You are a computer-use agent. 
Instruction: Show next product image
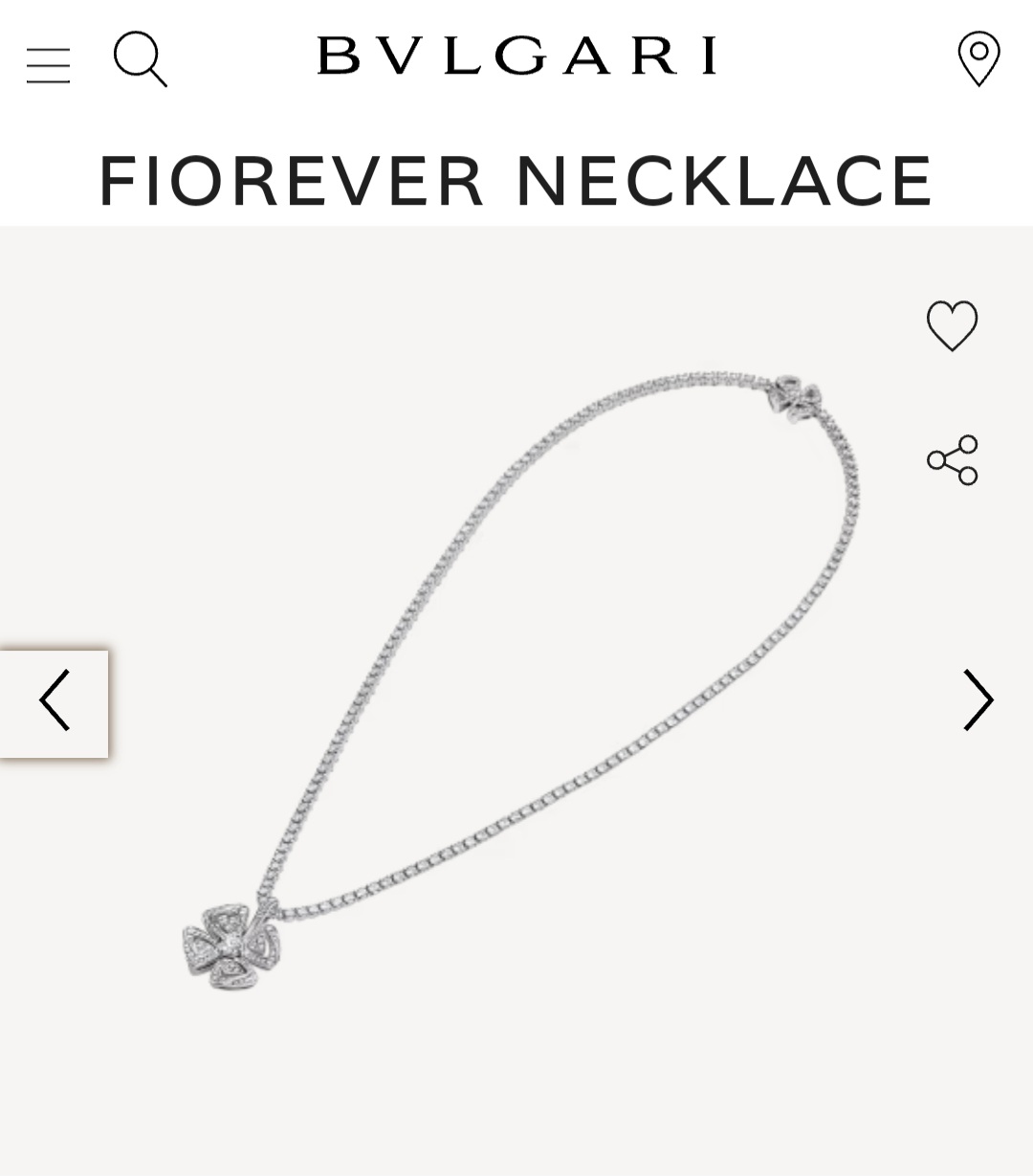coord(978,699)
